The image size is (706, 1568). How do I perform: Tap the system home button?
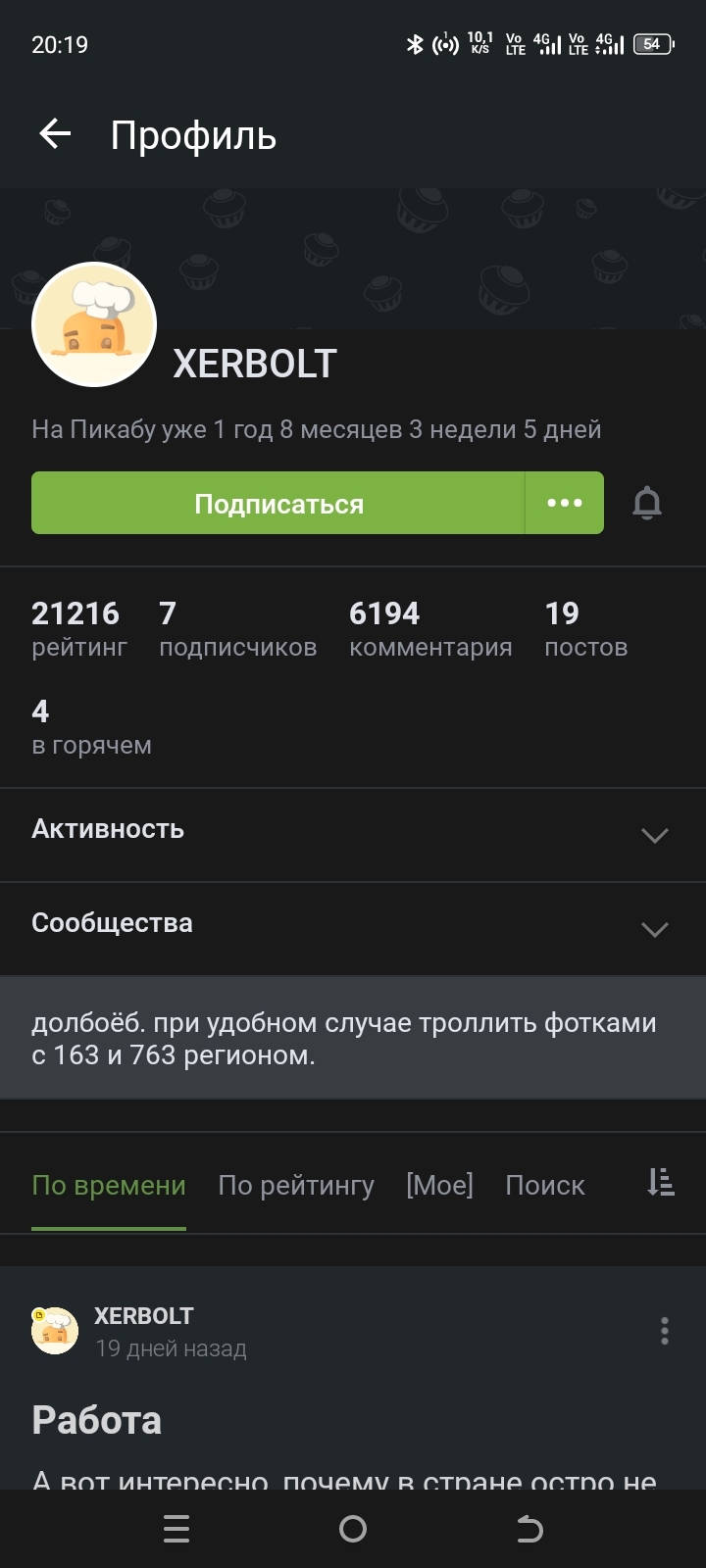tap(353, 1529)
